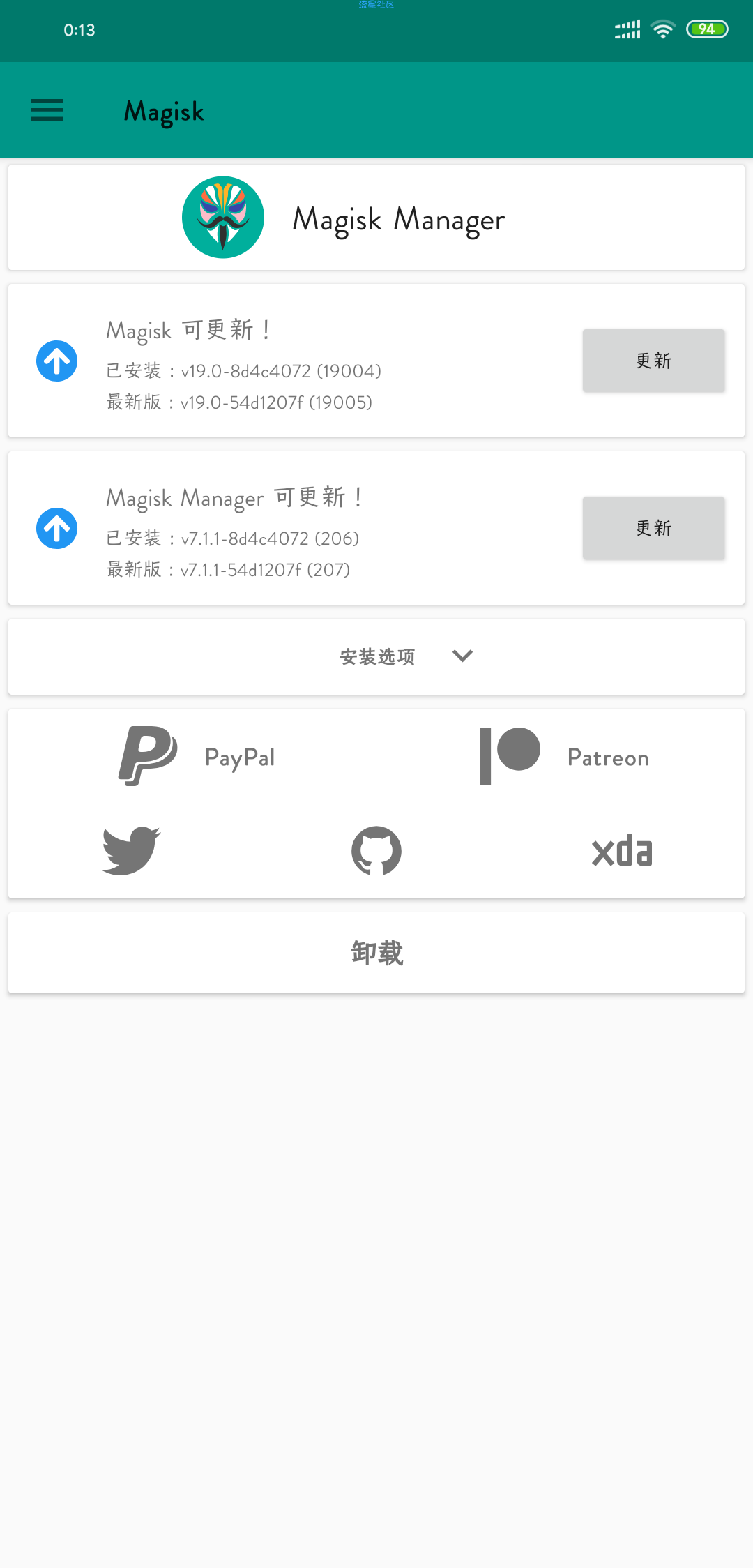Tap 更新 button for Magisk update
This screenshot has width=753, height=1568.
point(653,361)
